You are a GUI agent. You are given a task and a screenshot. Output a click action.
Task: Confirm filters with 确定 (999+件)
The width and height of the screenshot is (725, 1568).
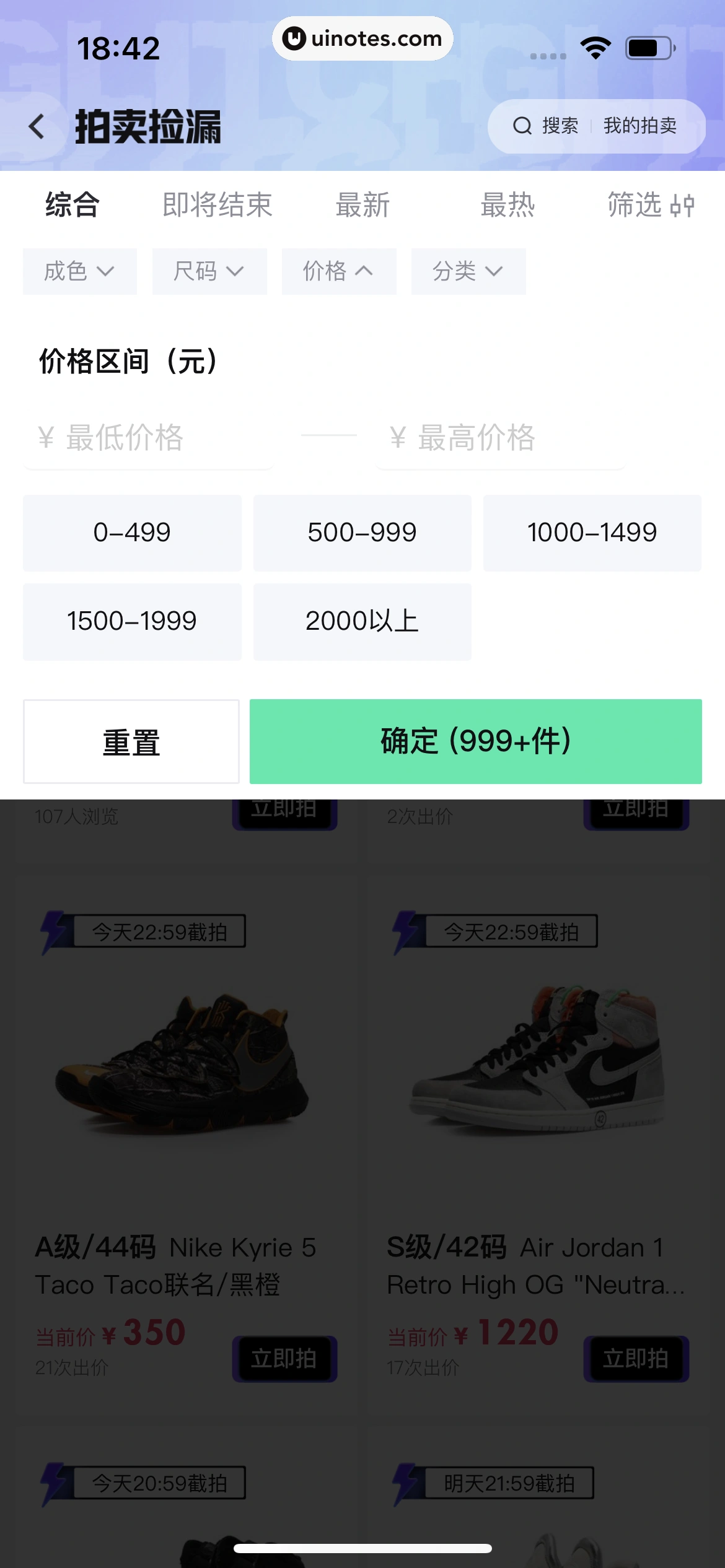[475, 741]
